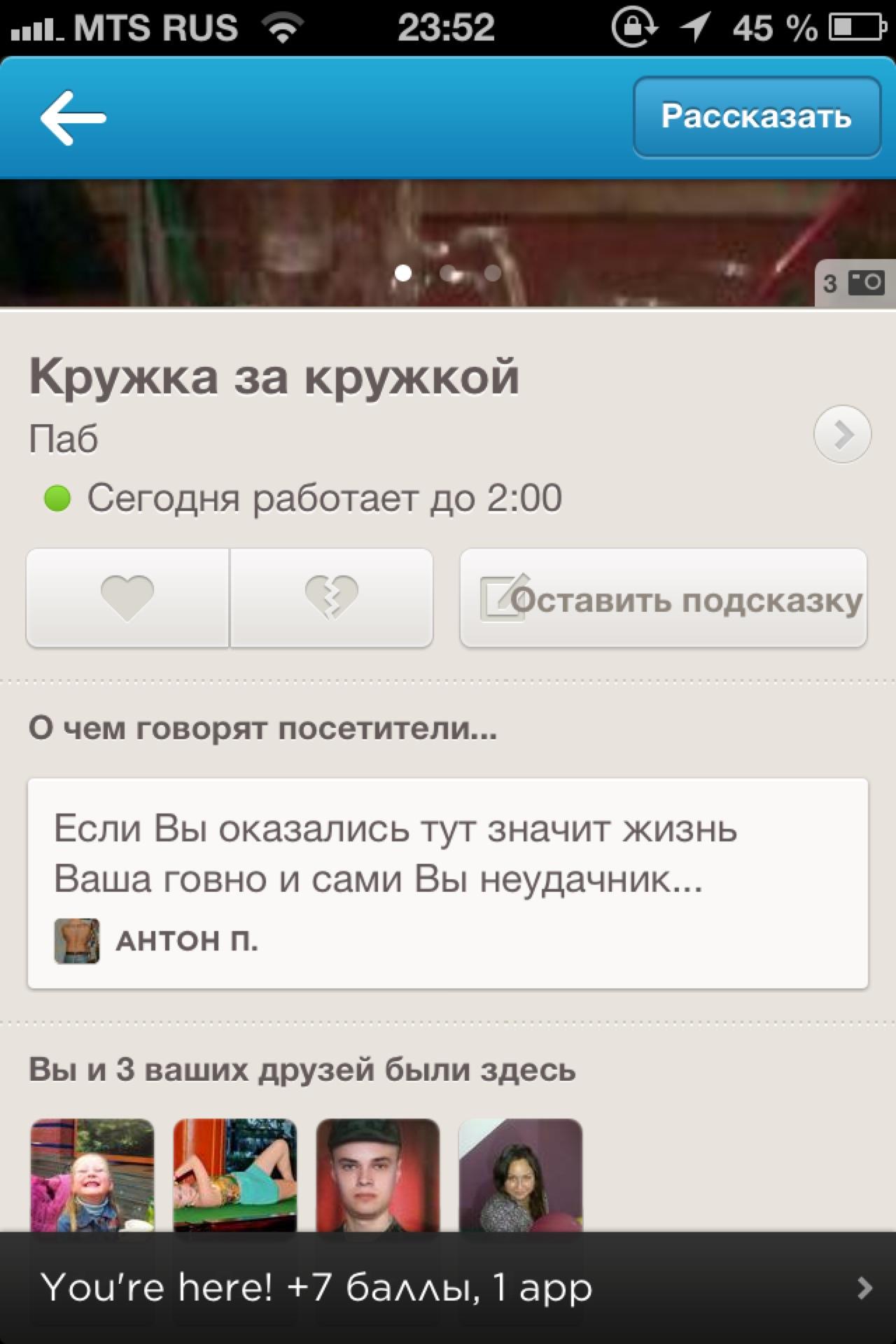Image resolution: width=896 pixels, height=1344 pixels.
Task: Dislike the venue with the broken heart
Action: coord(331,598)
